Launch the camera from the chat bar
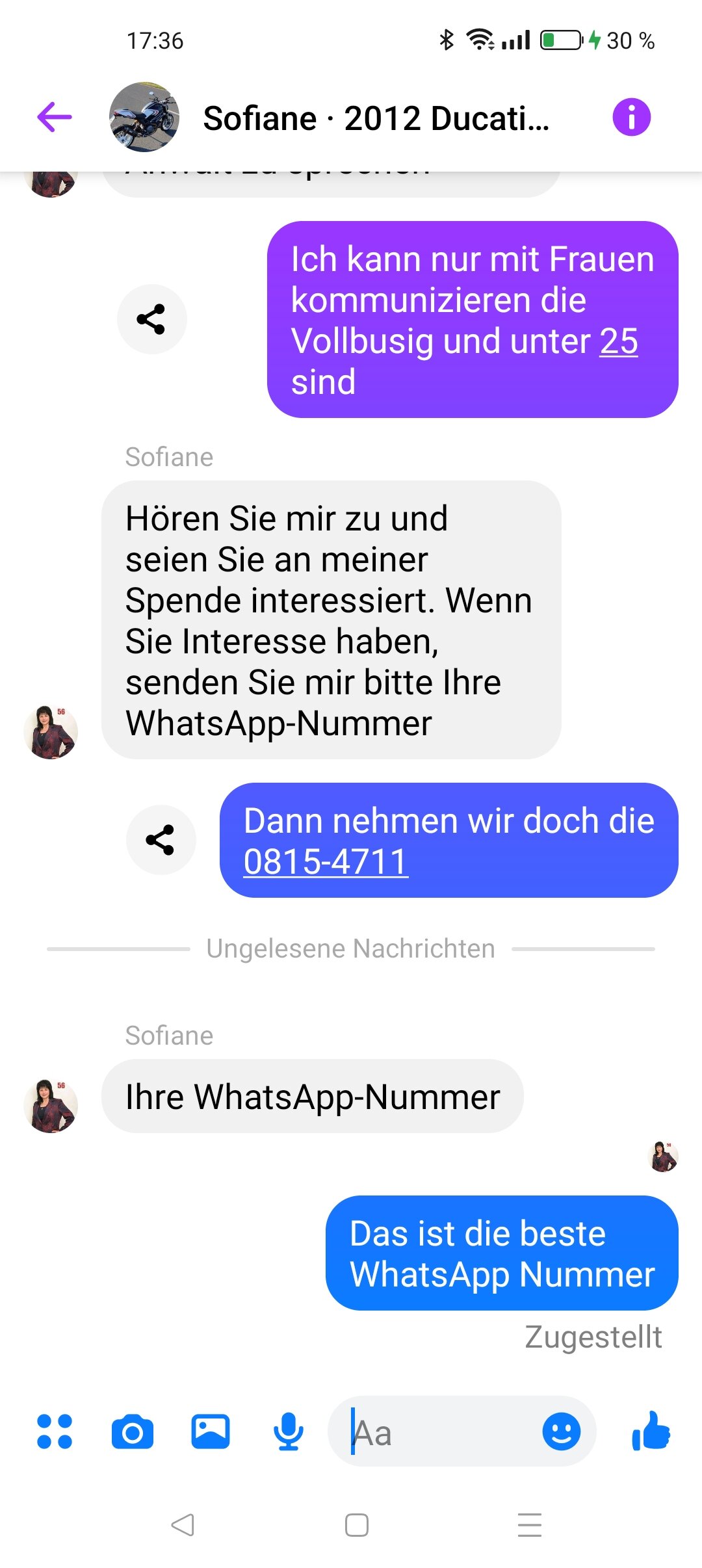This screenshot has height=1568, width=702. [x=133, y=1431]
